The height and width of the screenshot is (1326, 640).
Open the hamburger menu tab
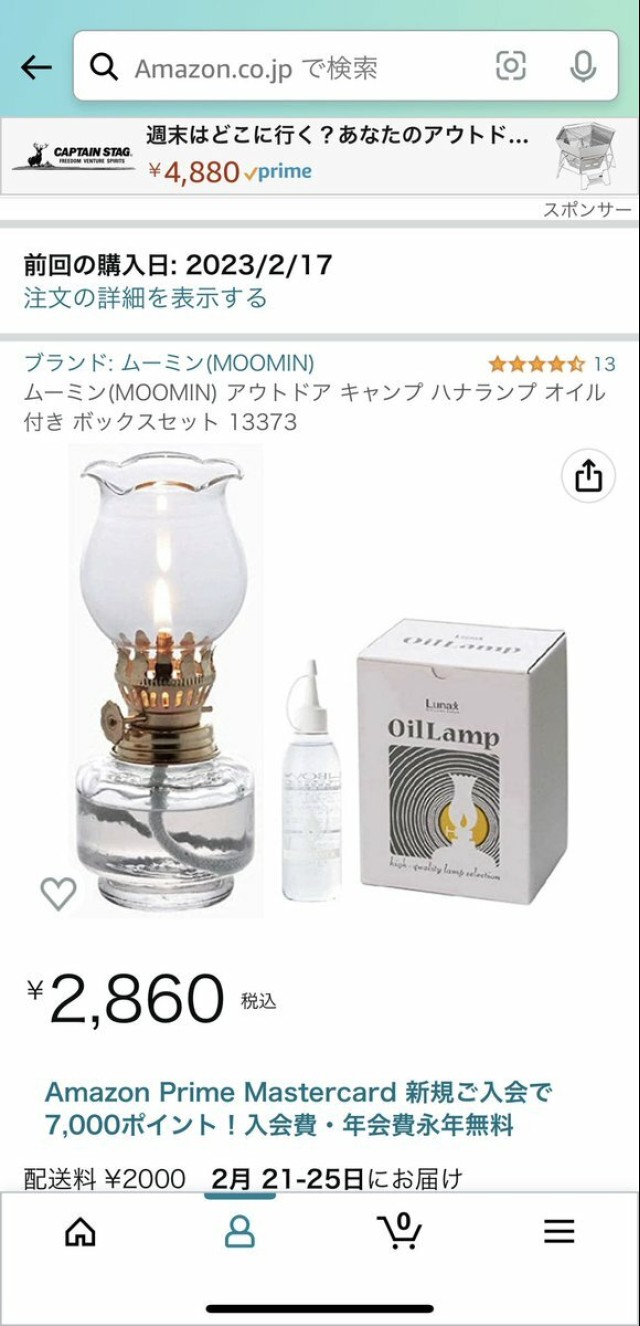pyautogui.click(x=559, y=1231)
